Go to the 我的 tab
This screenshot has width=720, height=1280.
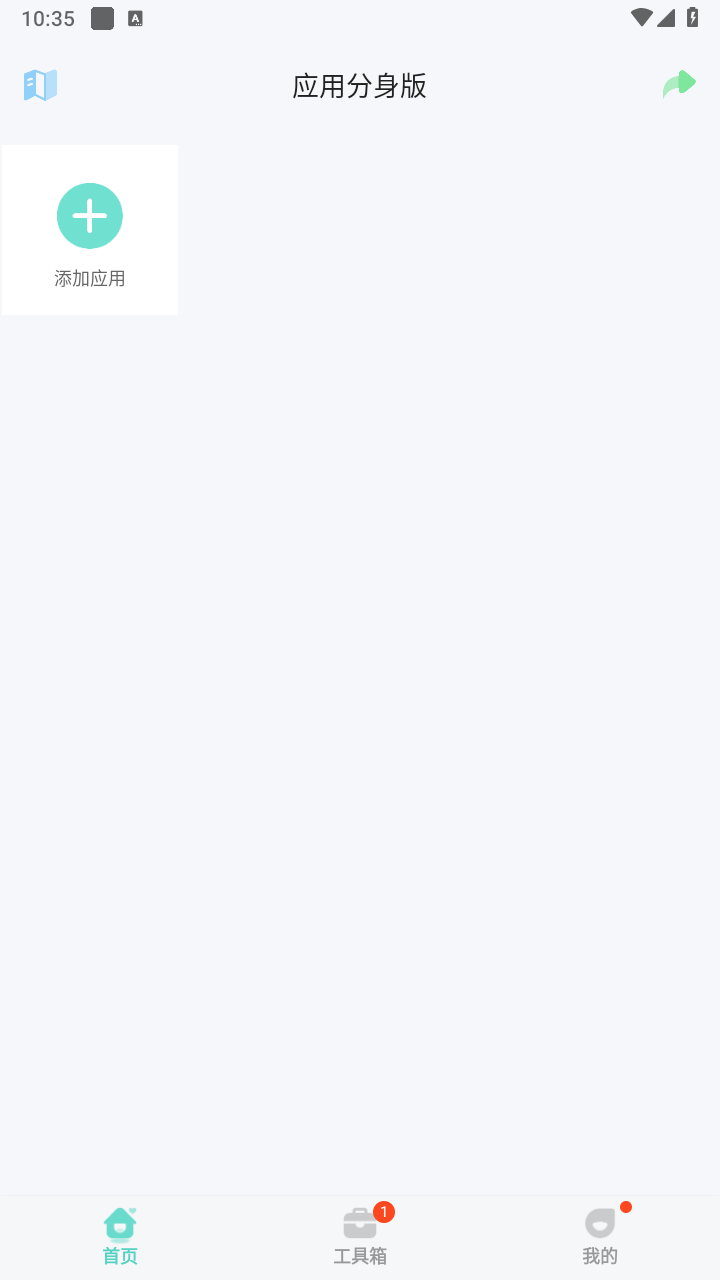pos(600,1237)
